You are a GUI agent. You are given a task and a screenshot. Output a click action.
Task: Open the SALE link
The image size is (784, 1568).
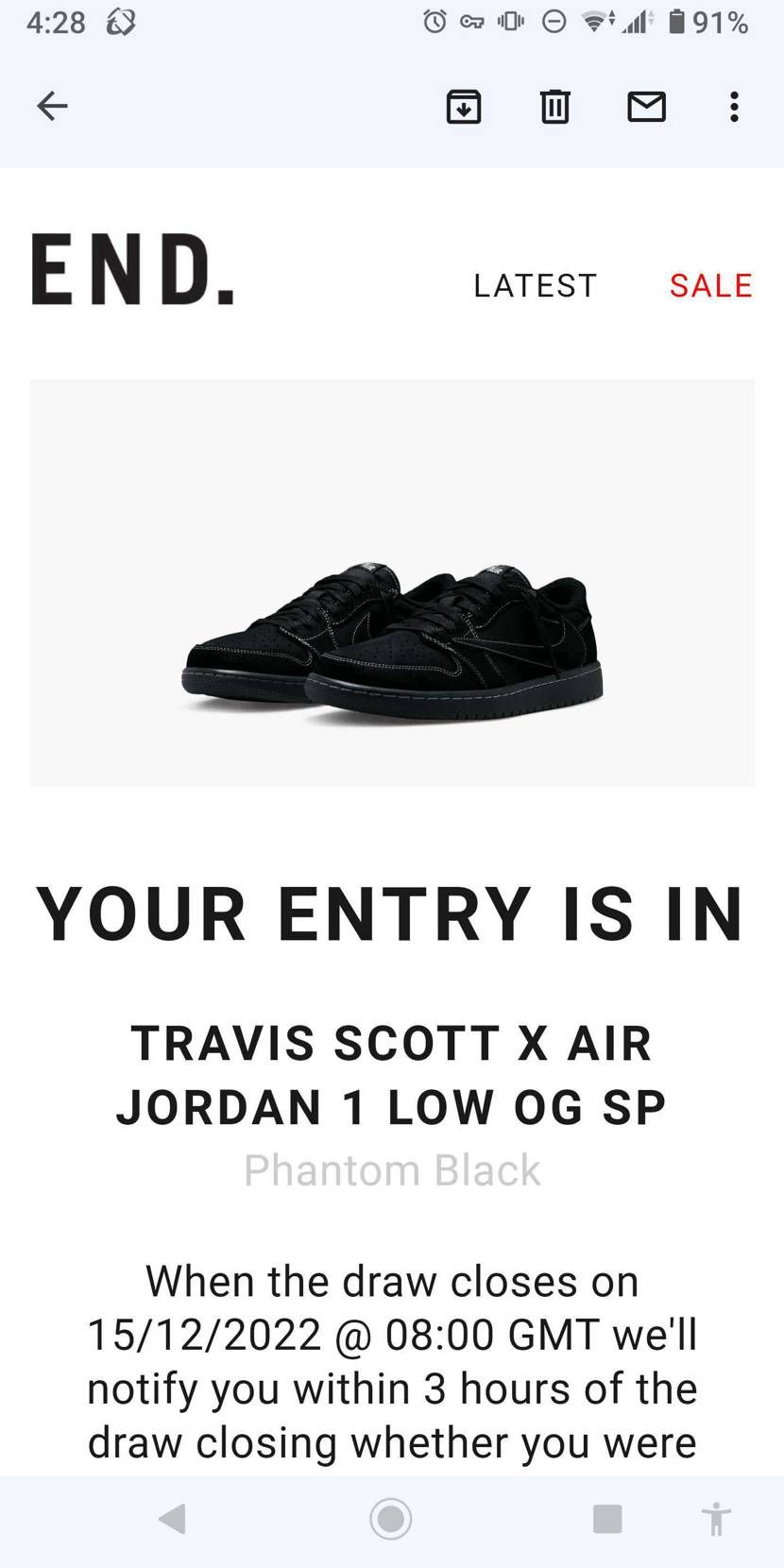coord(710,285)
